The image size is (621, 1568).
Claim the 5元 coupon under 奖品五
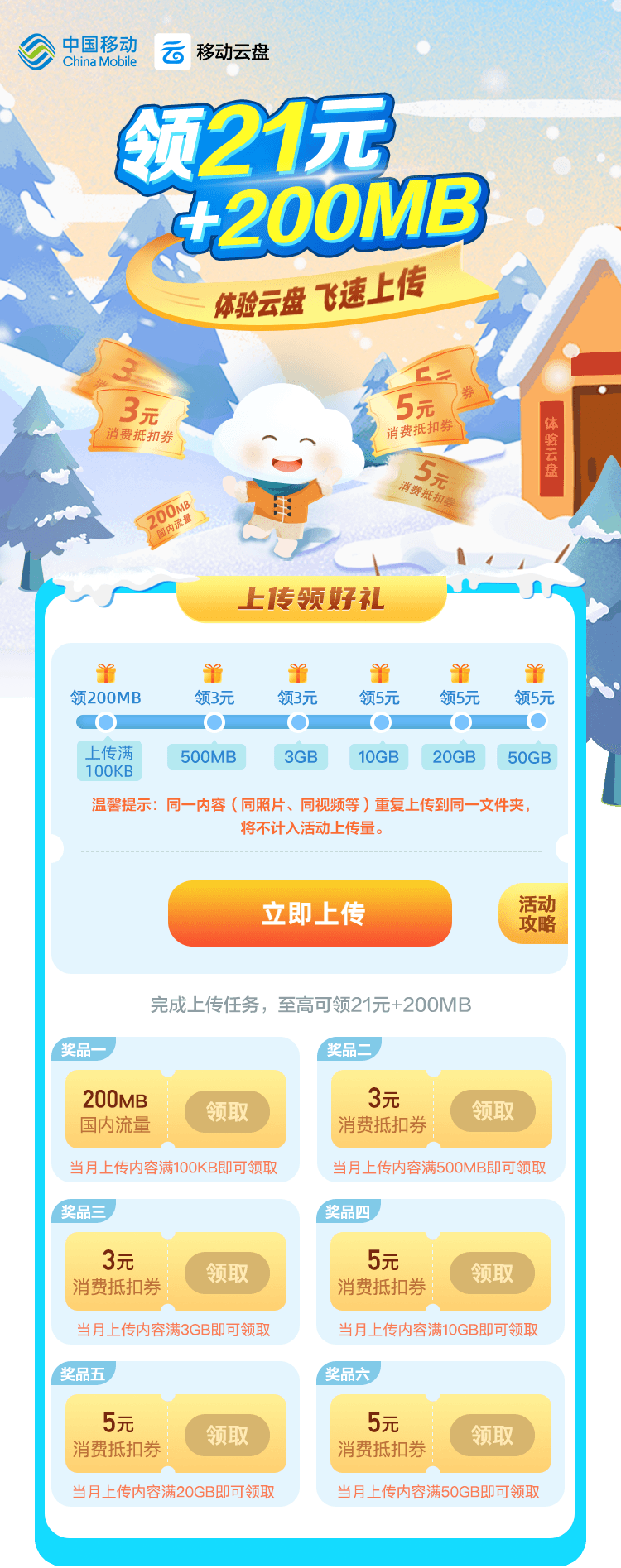227,1435
